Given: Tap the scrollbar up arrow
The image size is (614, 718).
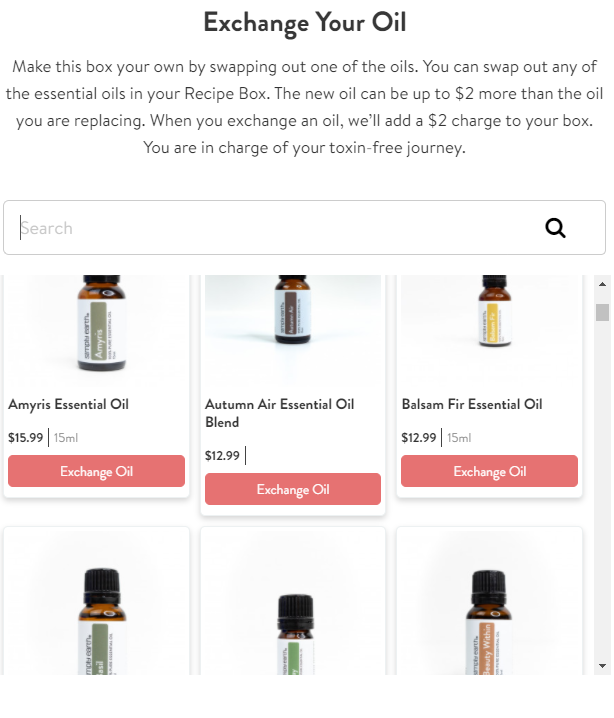Looking at the screenshot, I should pos(602,284).
